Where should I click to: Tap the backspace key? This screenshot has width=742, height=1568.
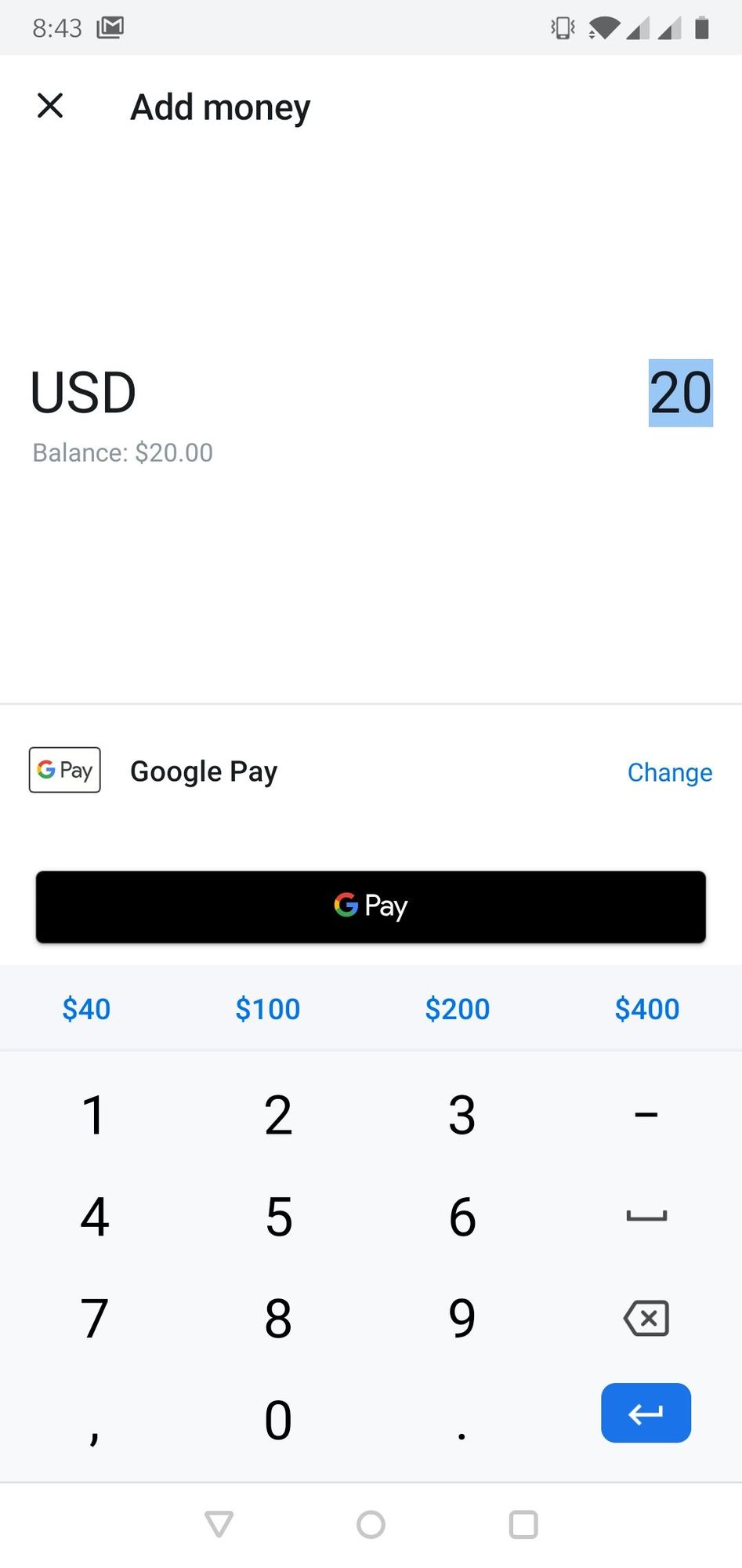646,1318
